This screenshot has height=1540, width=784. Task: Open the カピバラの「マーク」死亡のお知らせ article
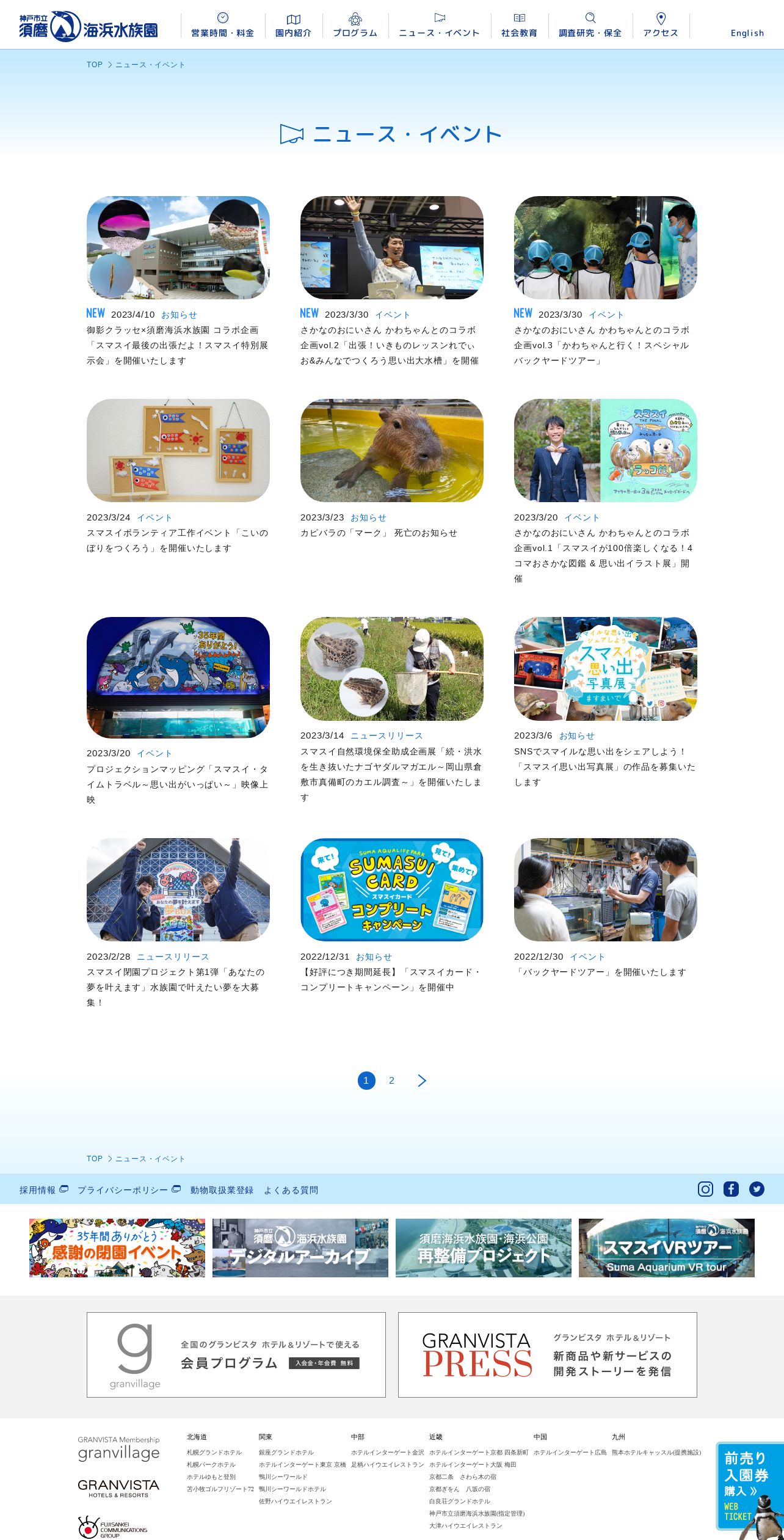[x=391, y=469]
